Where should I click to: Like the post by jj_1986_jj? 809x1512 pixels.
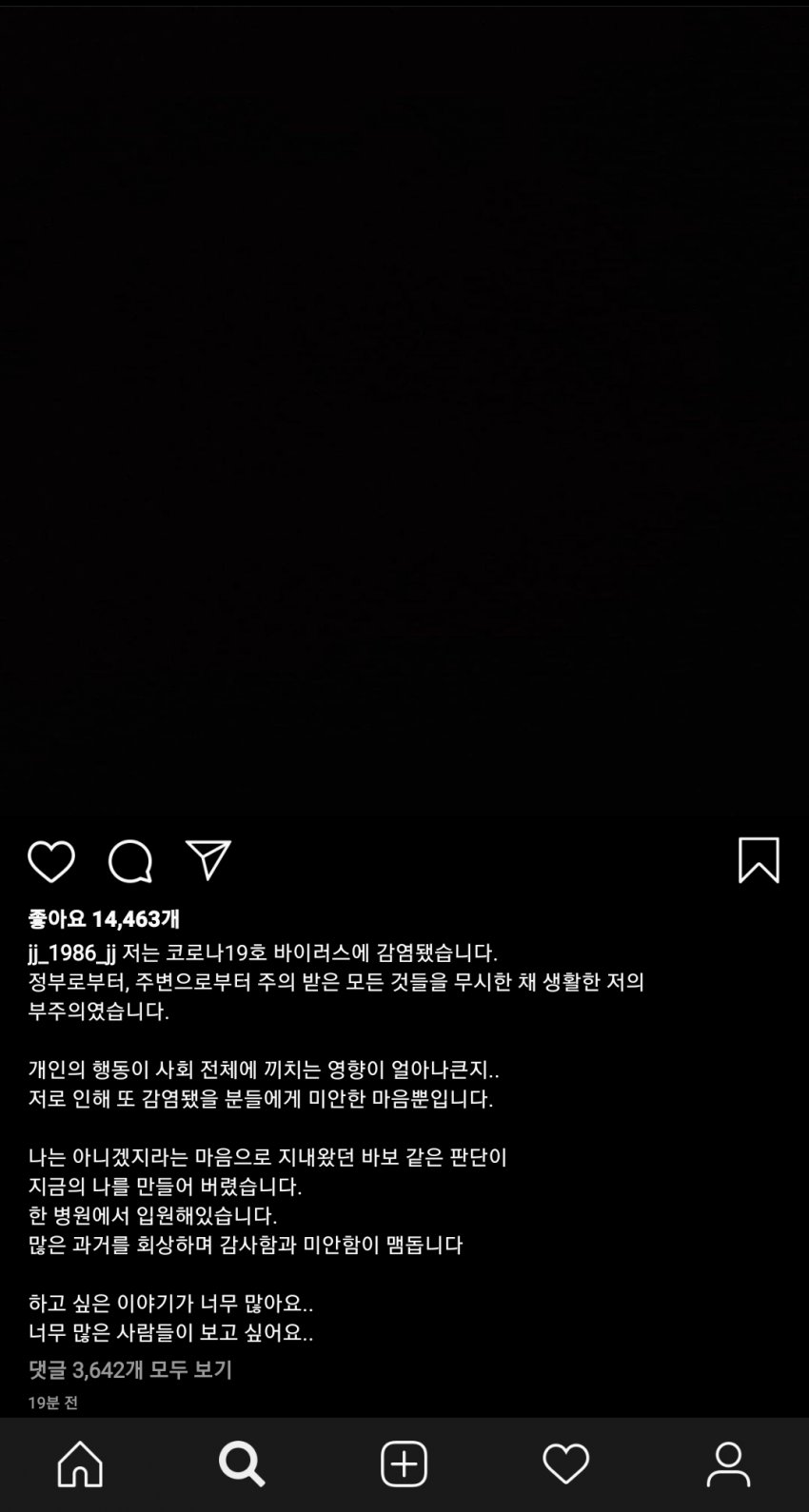pos(51,862)
